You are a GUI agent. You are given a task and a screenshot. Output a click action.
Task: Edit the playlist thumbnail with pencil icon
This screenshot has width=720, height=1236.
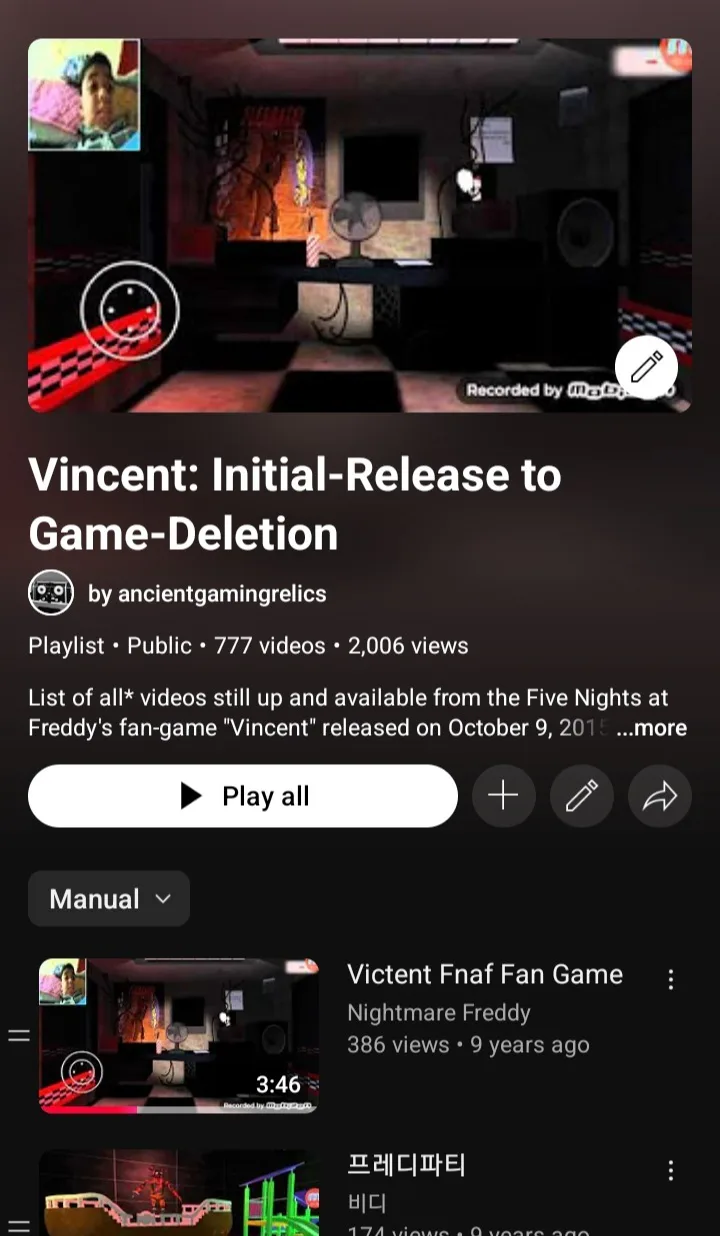pos(646,367)
